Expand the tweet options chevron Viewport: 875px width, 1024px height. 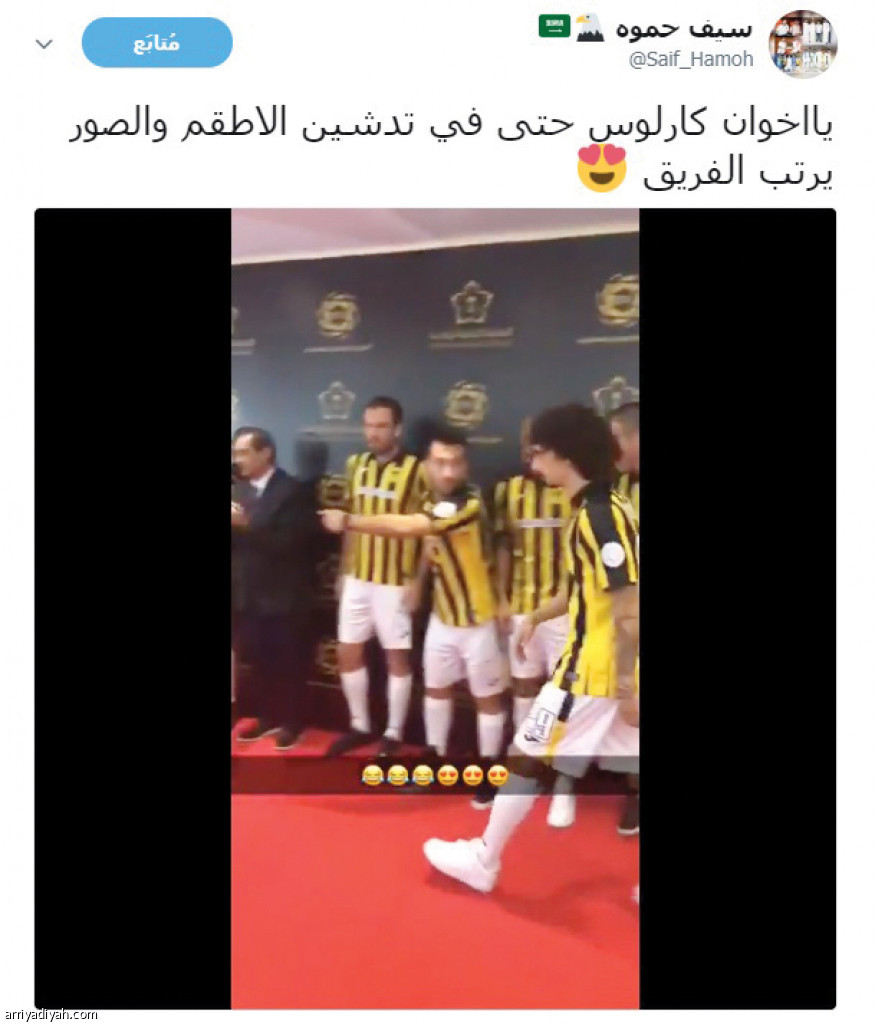[44, 44]
